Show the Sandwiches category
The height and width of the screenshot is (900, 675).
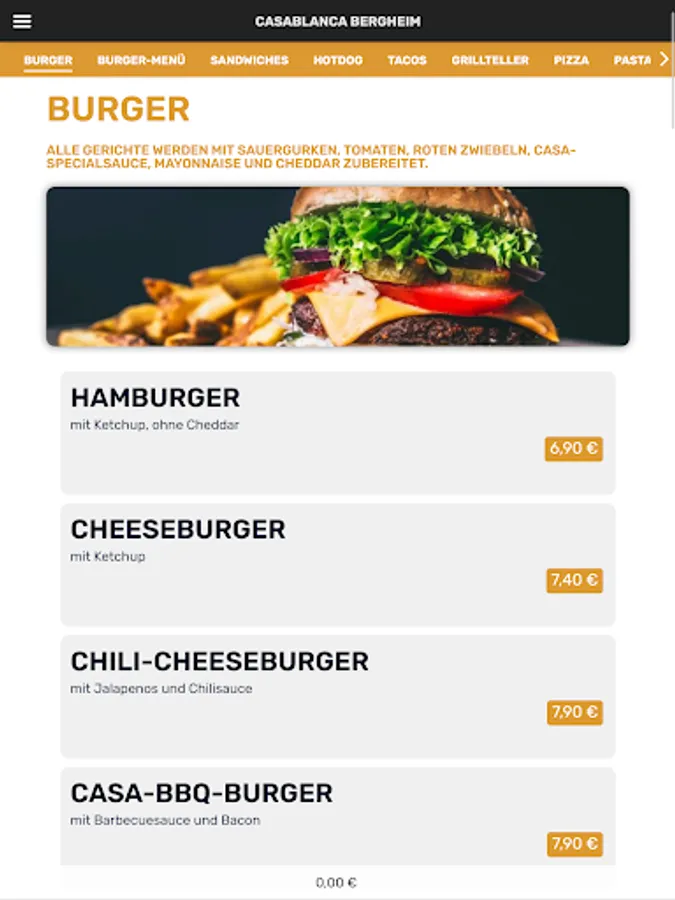pos(249,60)
